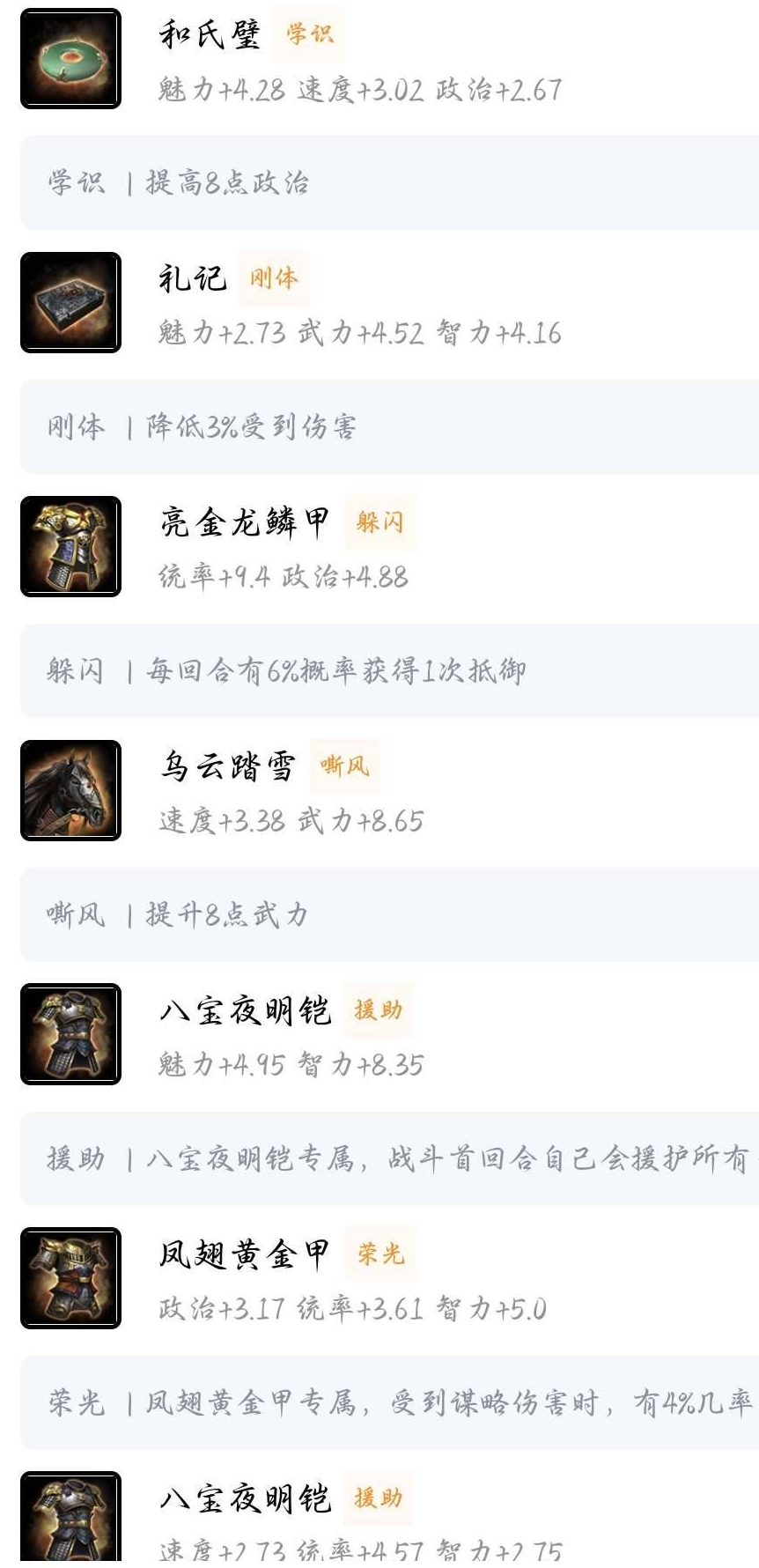Select the 礼记 book item icon
Screen dimensions: 759x1568
tap(70, 301)
